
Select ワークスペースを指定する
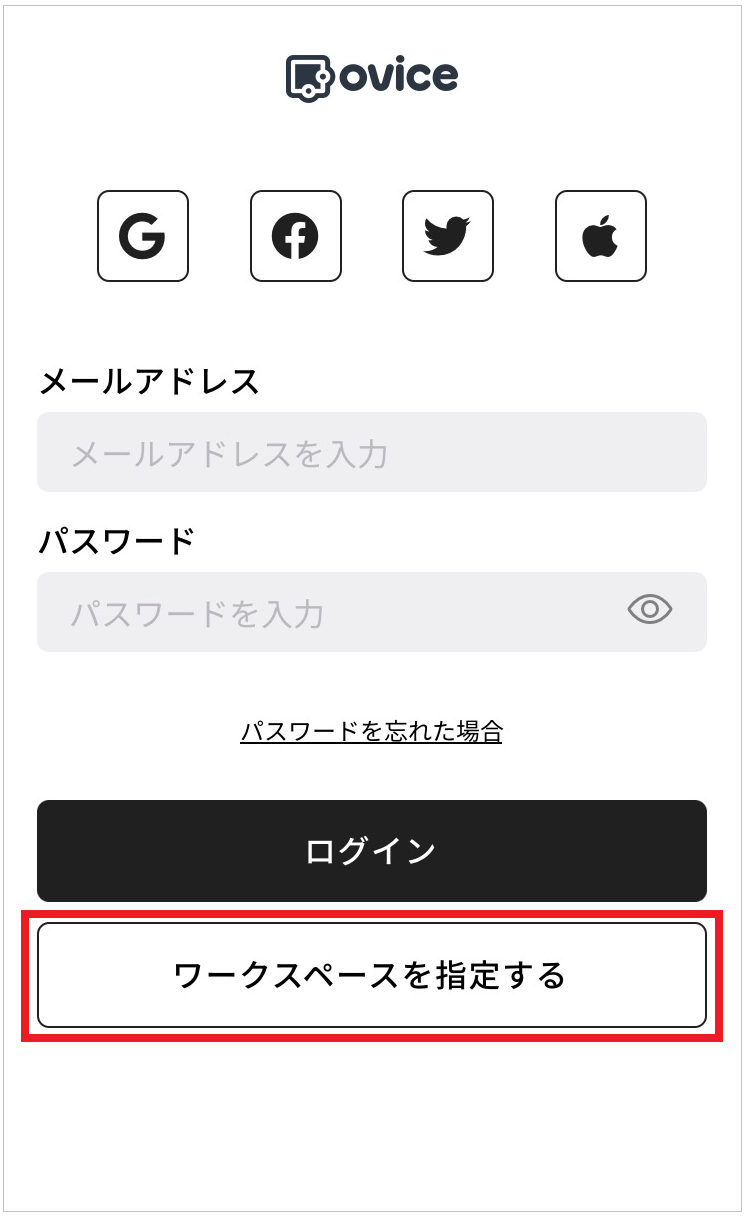point(371,975)
